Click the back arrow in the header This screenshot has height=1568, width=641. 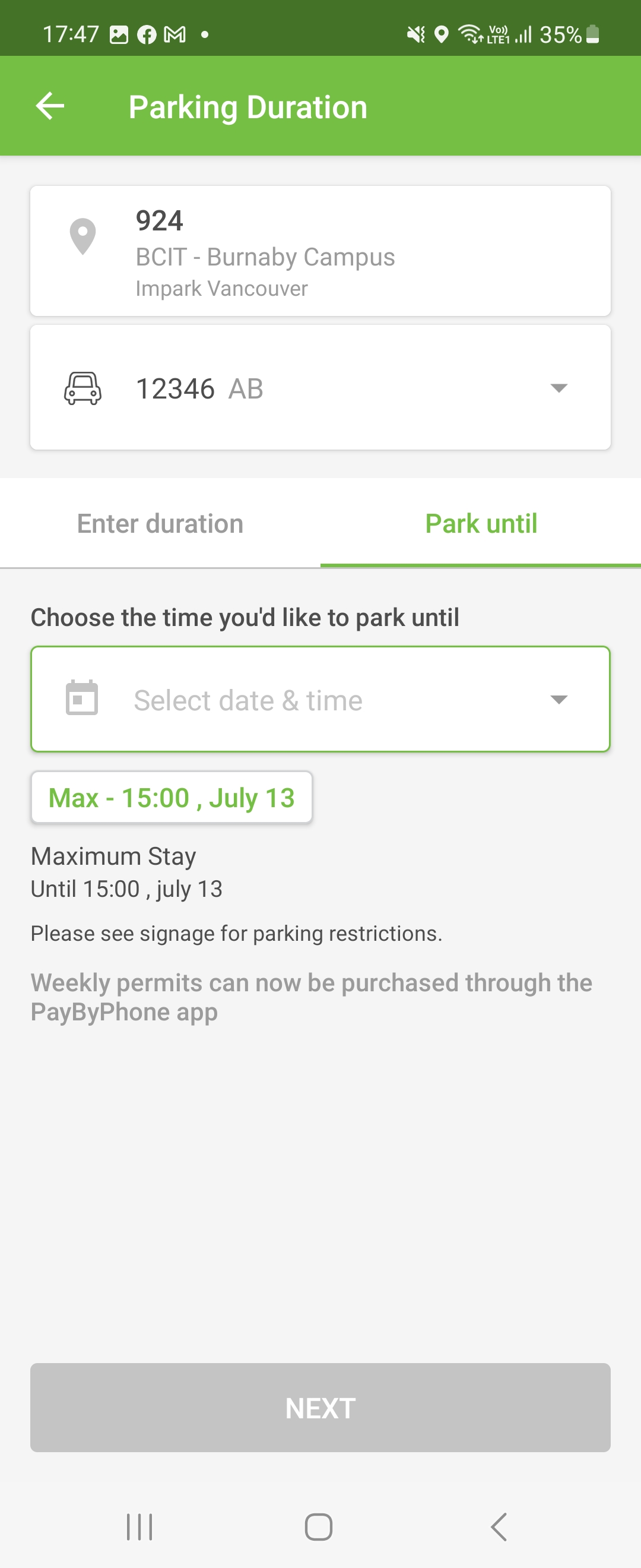(x=50, y=106)
